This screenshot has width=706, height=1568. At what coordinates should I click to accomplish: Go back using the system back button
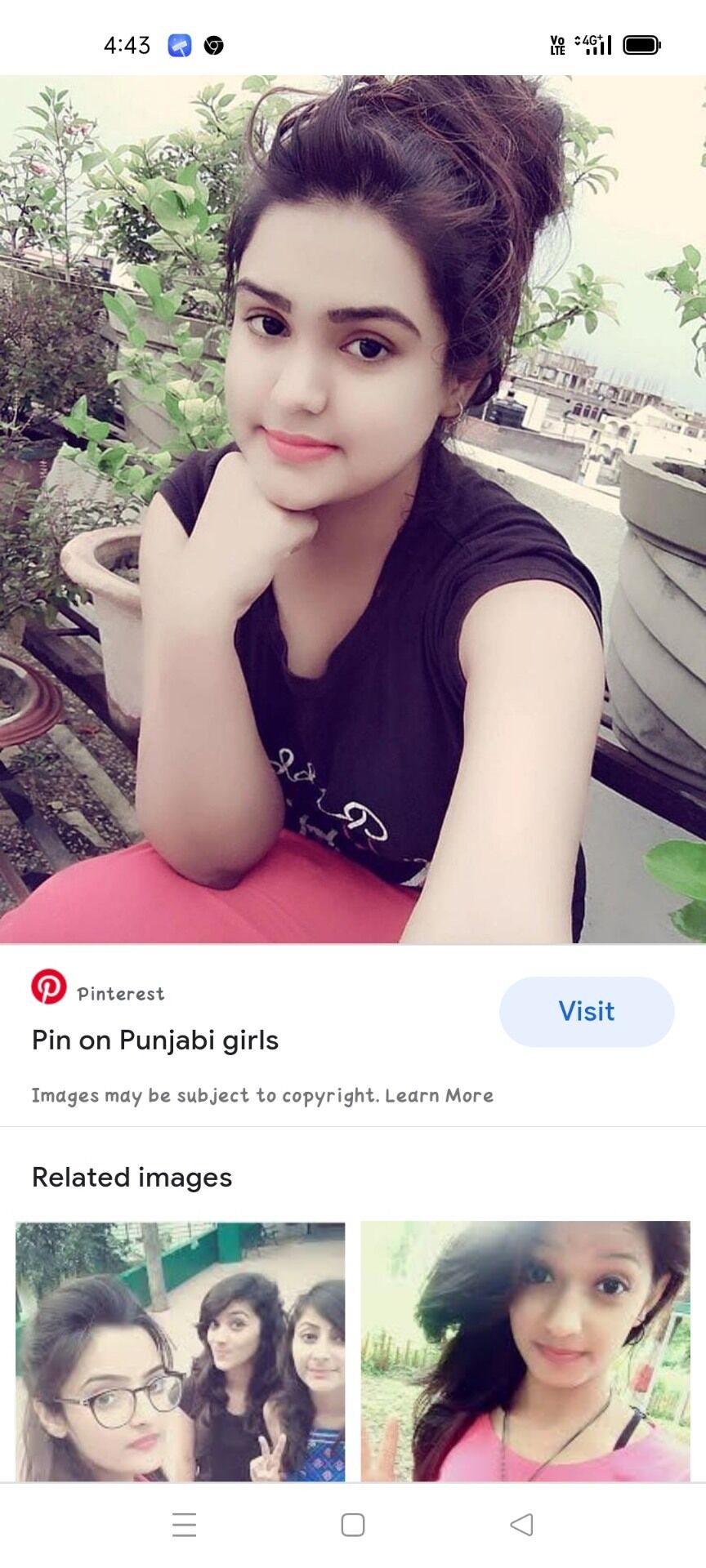coord(521,1524)
